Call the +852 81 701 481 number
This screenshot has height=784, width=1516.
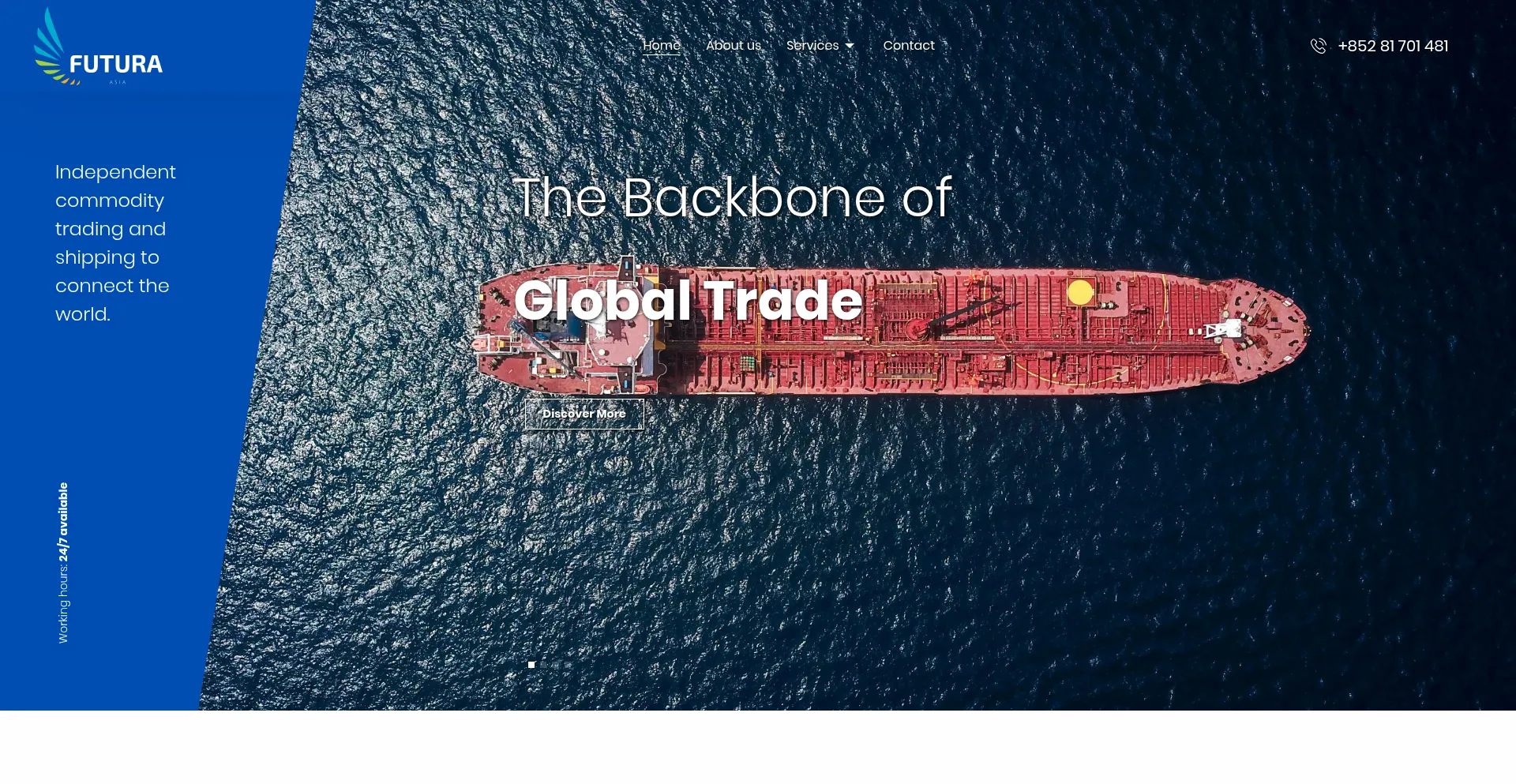(1392, 47)
